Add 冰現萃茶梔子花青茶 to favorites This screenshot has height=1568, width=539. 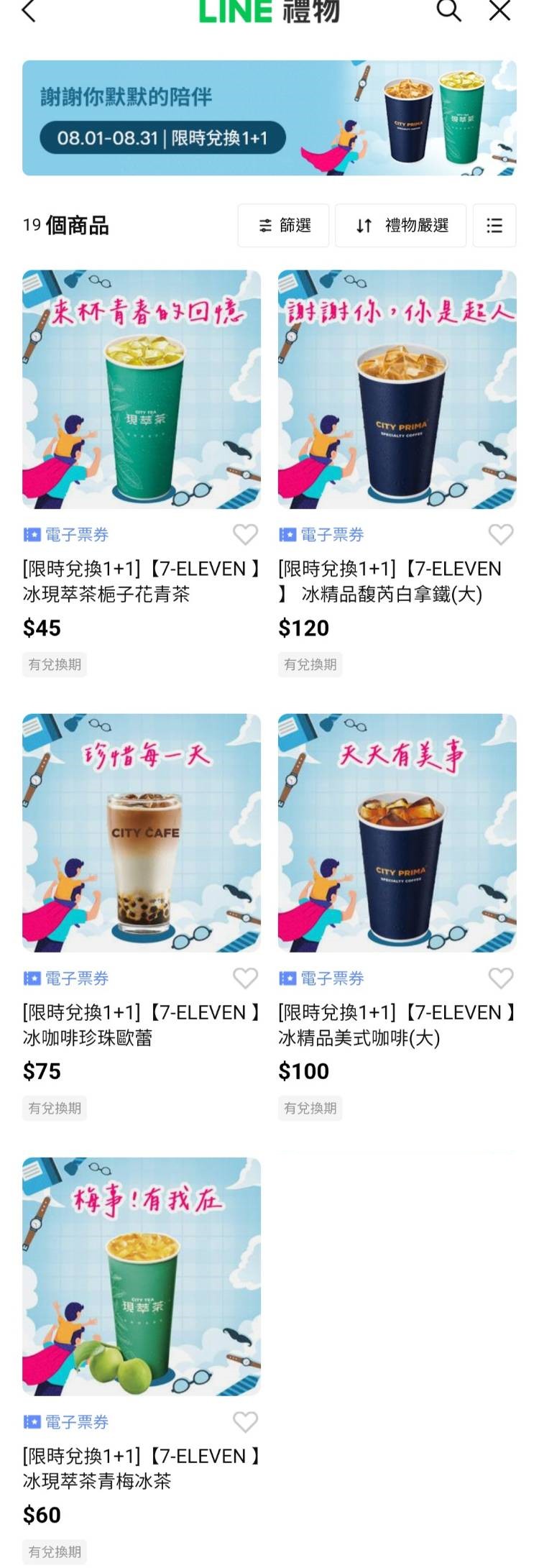click(x=245, y=534)
